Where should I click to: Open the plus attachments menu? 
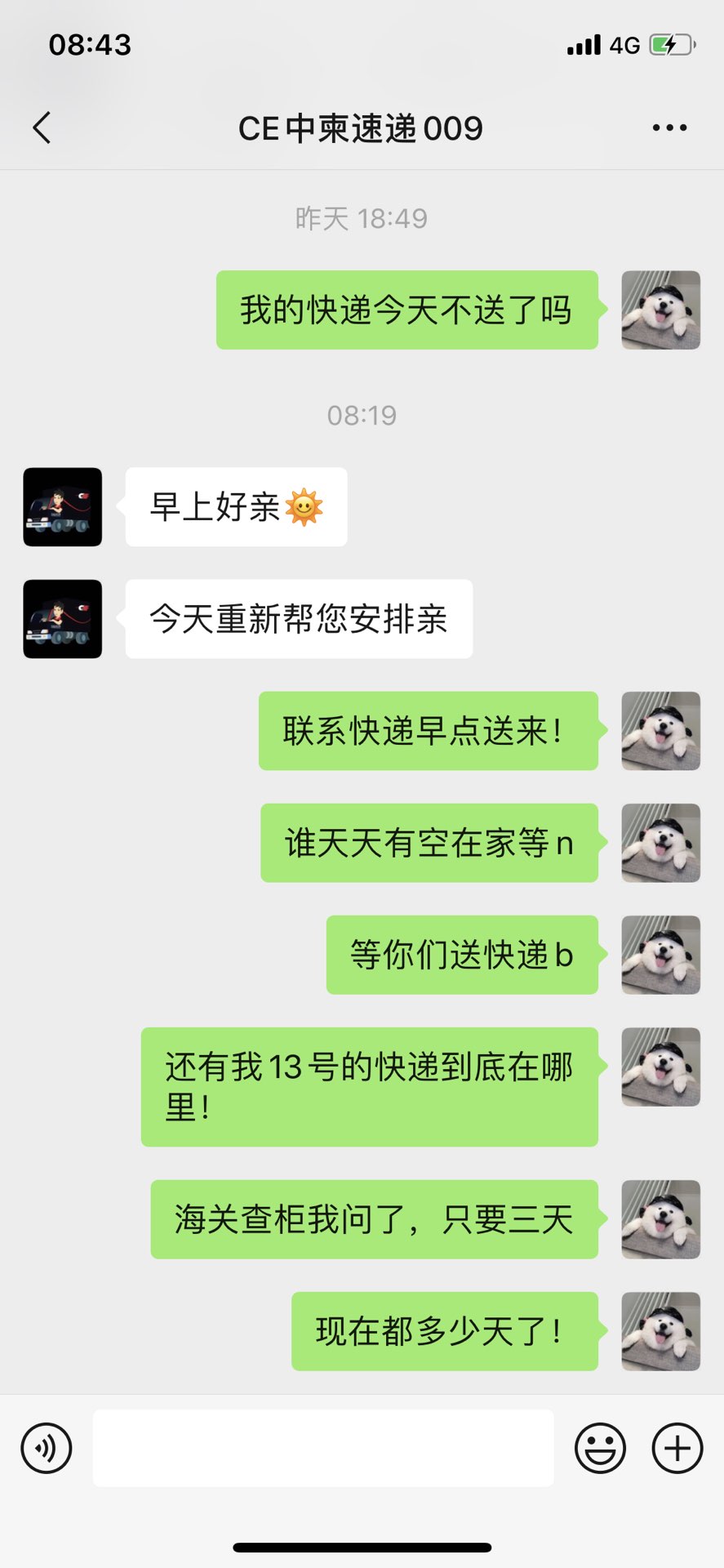(677, 1448)
